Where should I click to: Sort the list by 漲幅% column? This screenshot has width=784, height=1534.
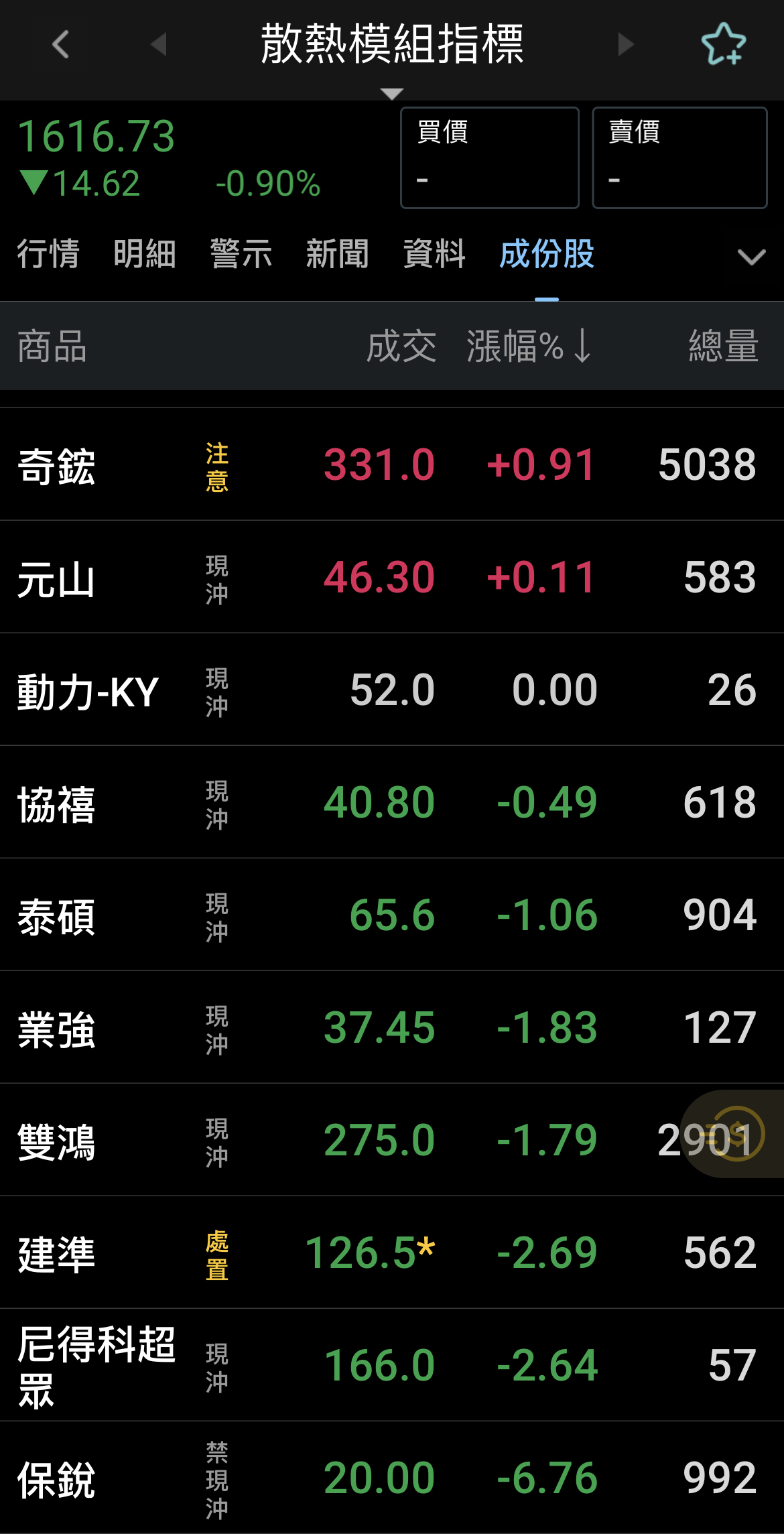tap(529, 346)
